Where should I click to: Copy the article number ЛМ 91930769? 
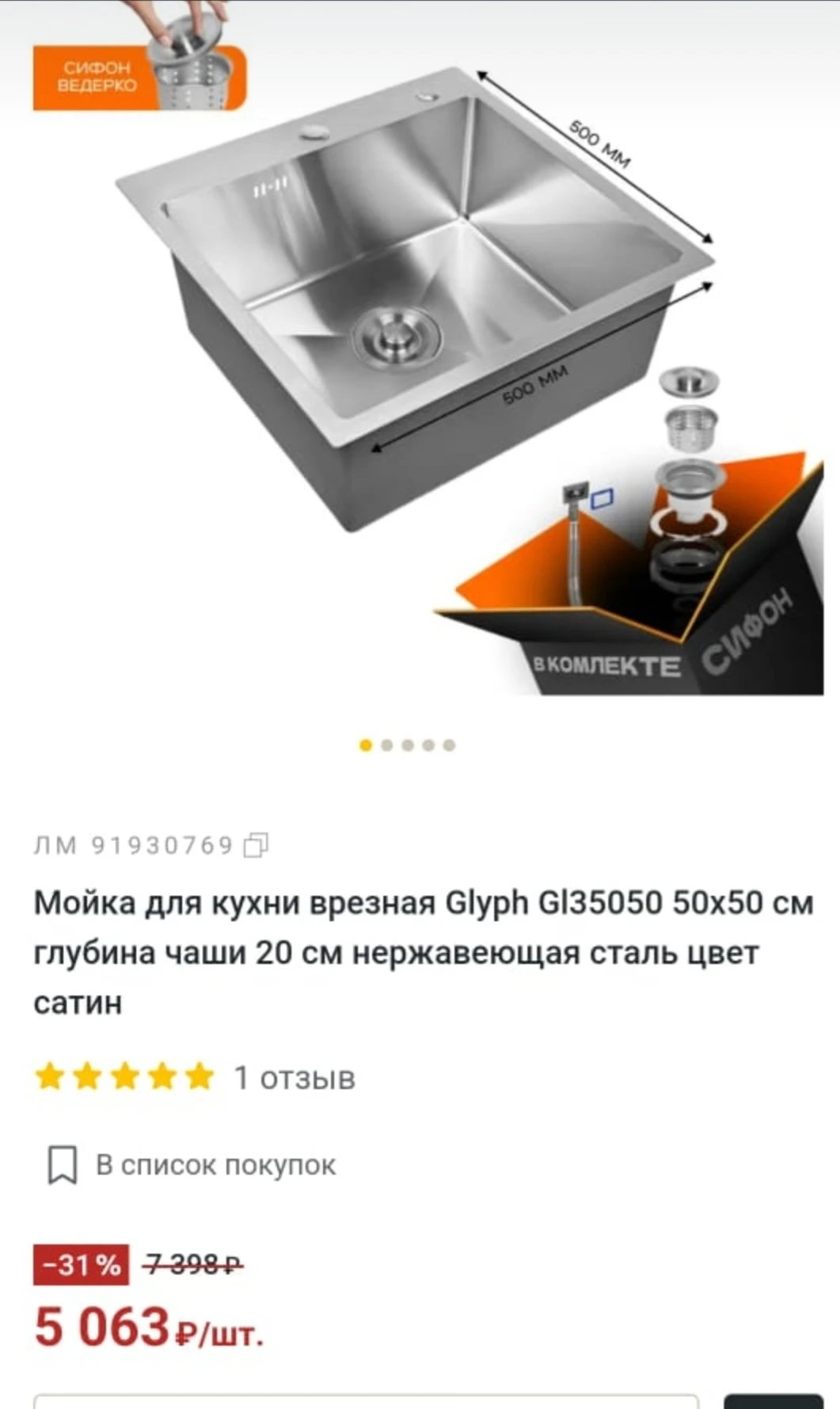point(256,845)
